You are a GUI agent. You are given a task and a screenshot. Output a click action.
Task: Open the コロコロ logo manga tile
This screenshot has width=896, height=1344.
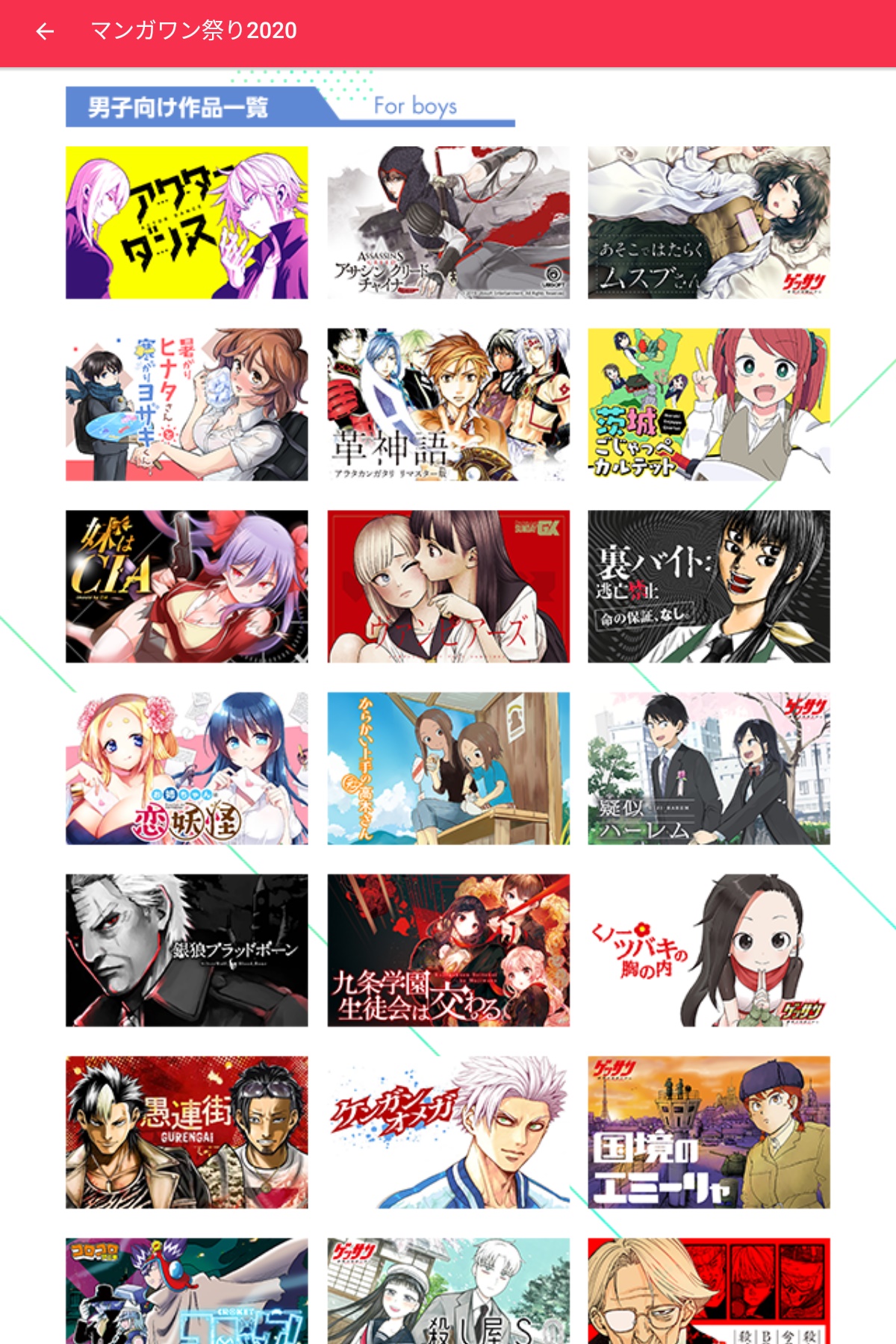click(187, 1292)
